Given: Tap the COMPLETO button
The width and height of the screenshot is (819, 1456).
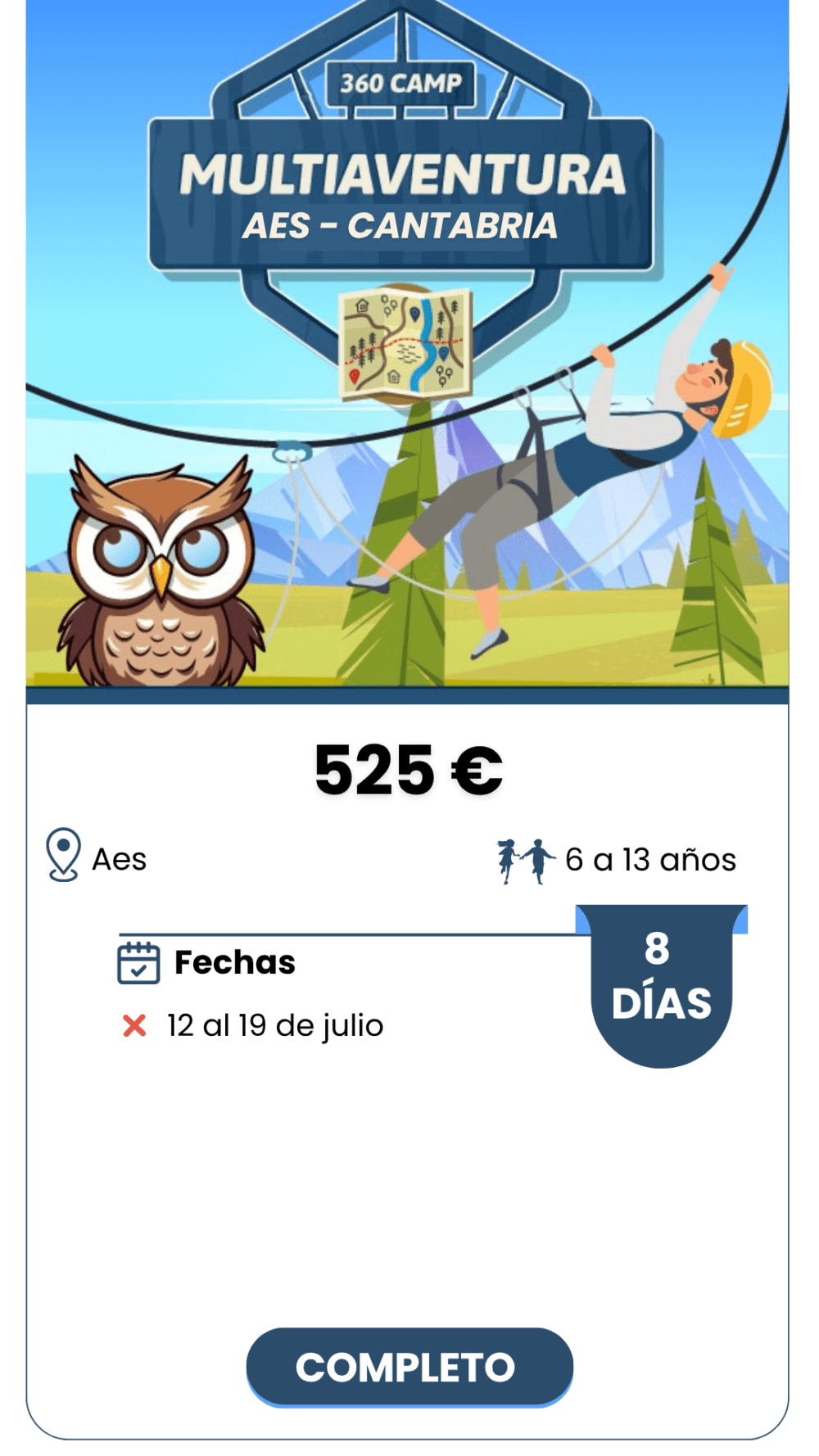Looking at the screenshot, I should [x=409, y=1367].
